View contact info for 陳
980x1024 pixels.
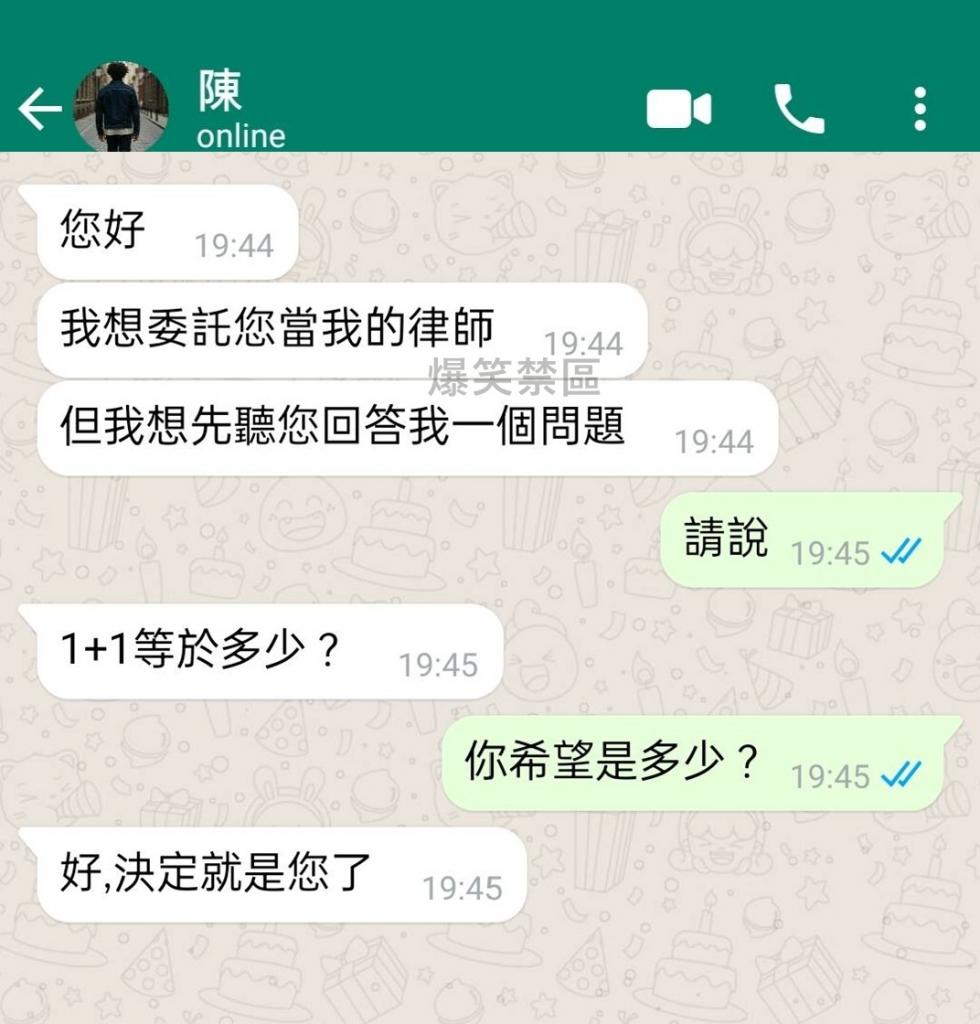[x=240, y=110]
